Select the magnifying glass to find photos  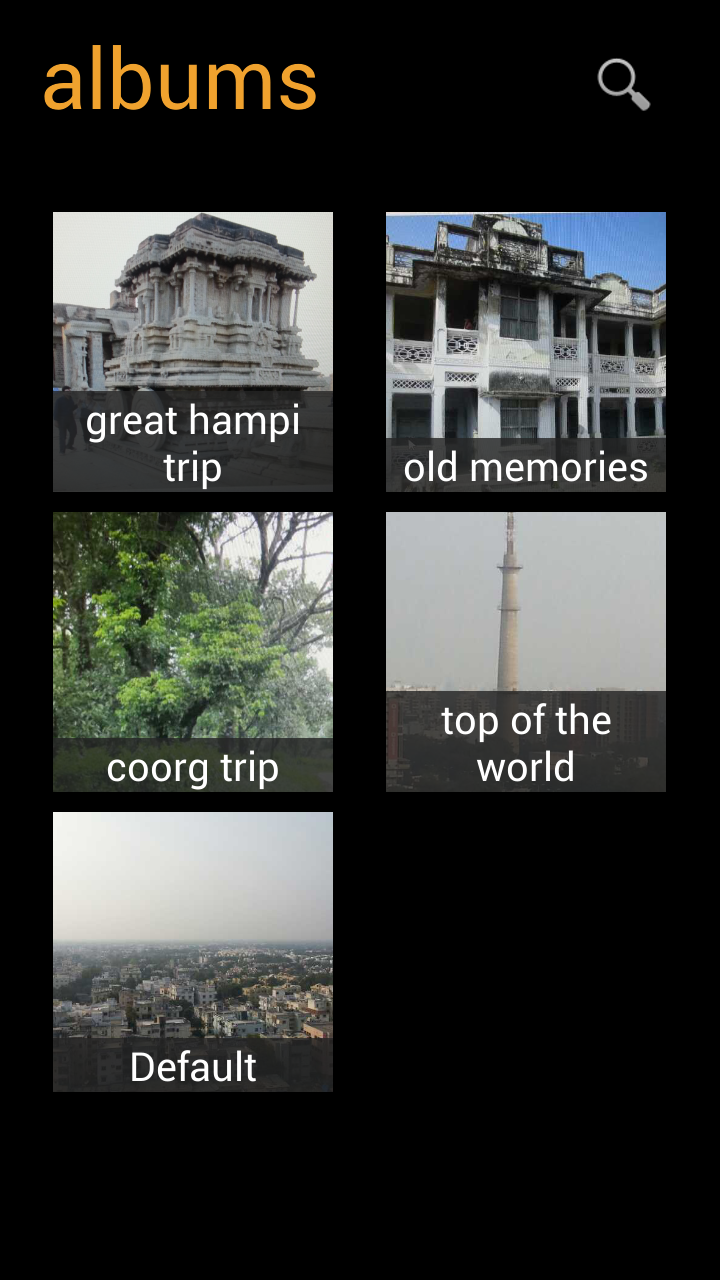click(x=621, y=84)
